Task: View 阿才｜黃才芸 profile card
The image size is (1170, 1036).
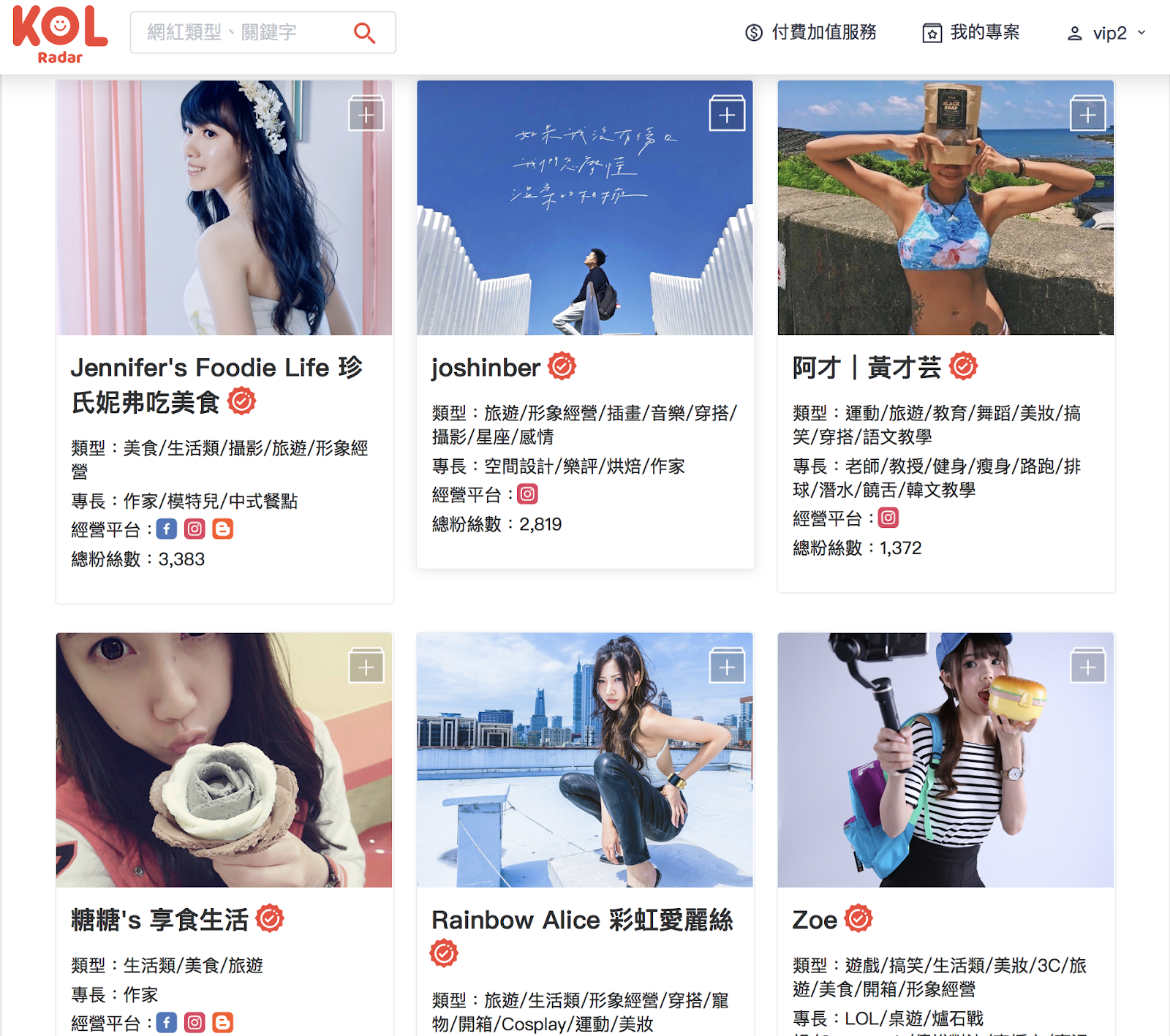Action: point(867,368)
